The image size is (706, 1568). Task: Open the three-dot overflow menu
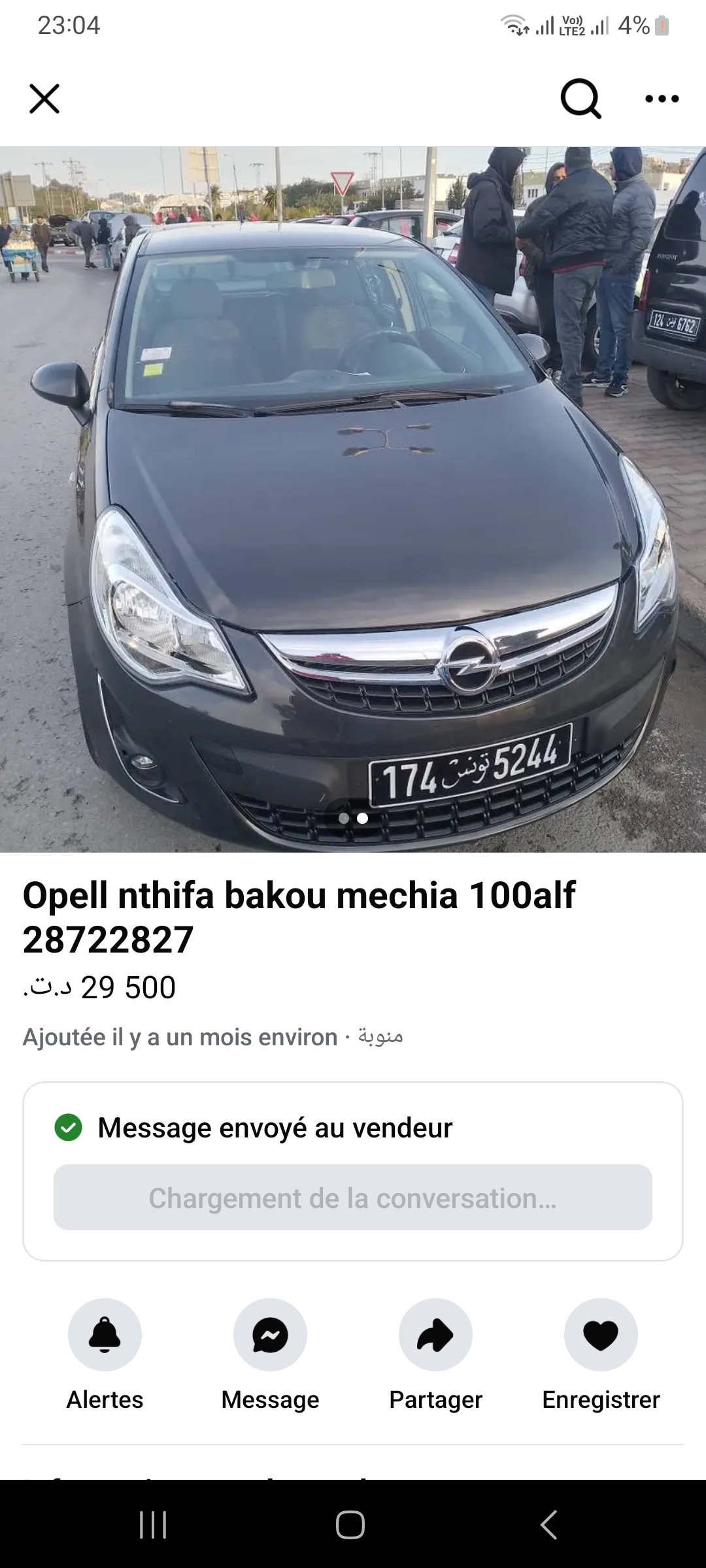(662, 99)
